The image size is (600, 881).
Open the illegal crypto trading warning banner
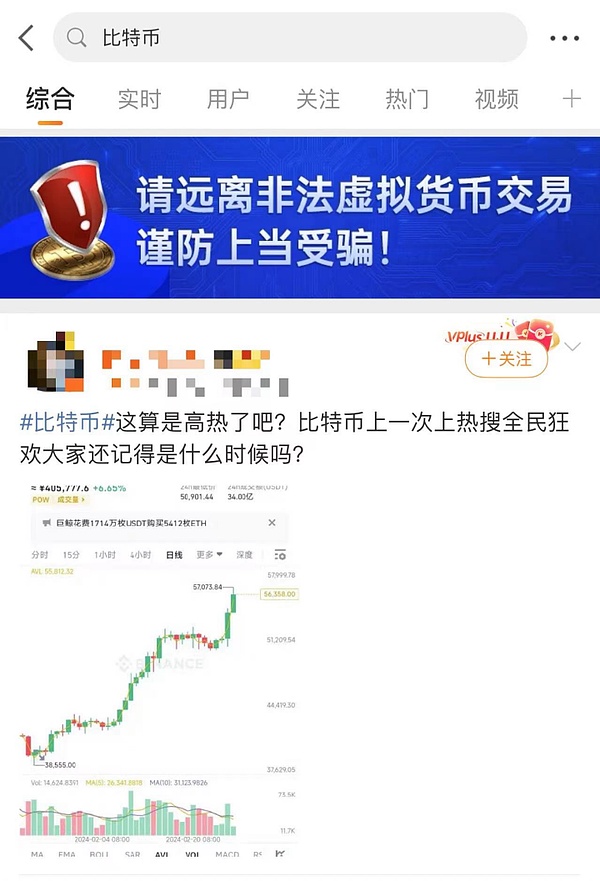click(x=300, y=216)
